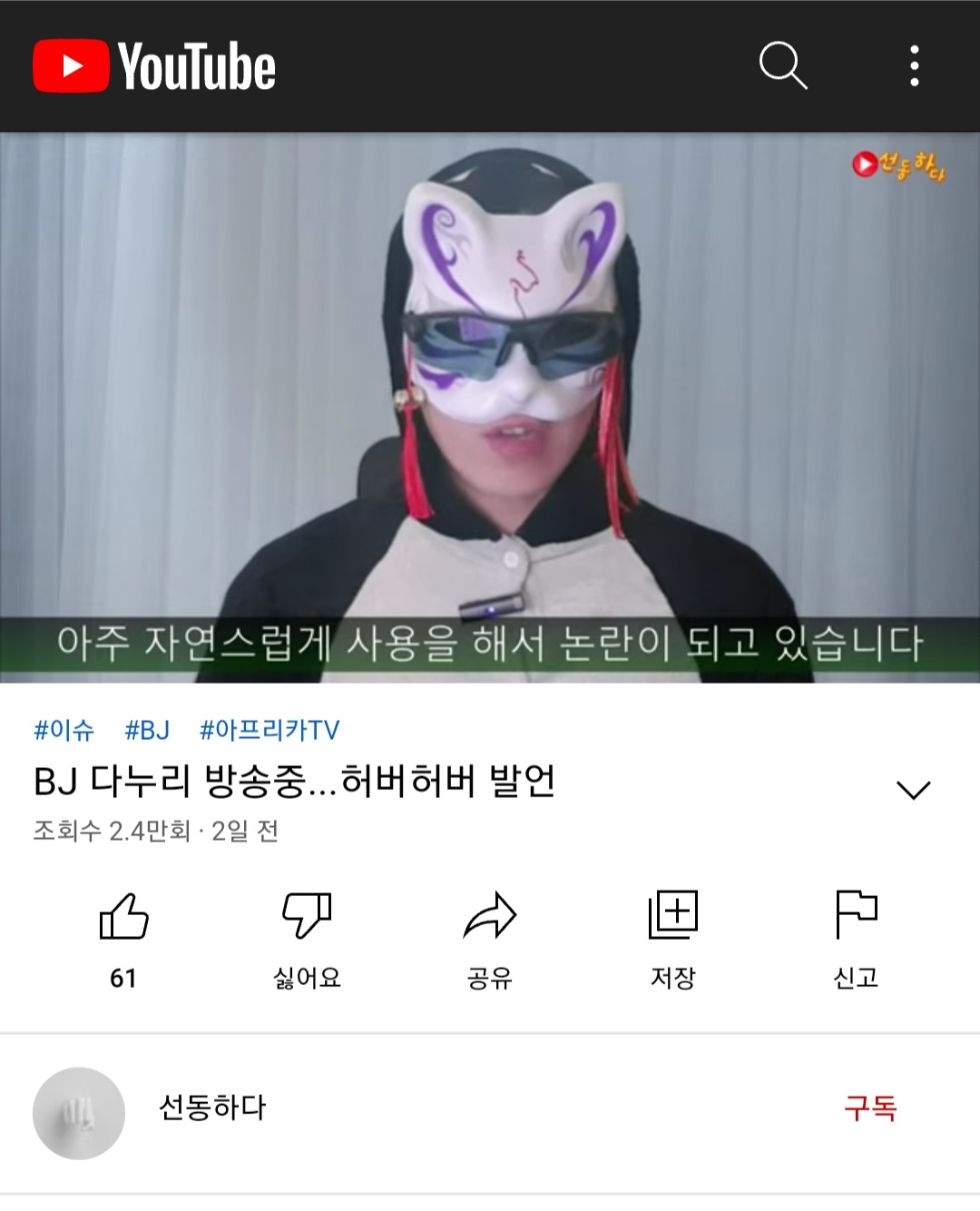Share the video via 공유
The height and width of the screenshot is (1211, 980).
coord(490,917)
